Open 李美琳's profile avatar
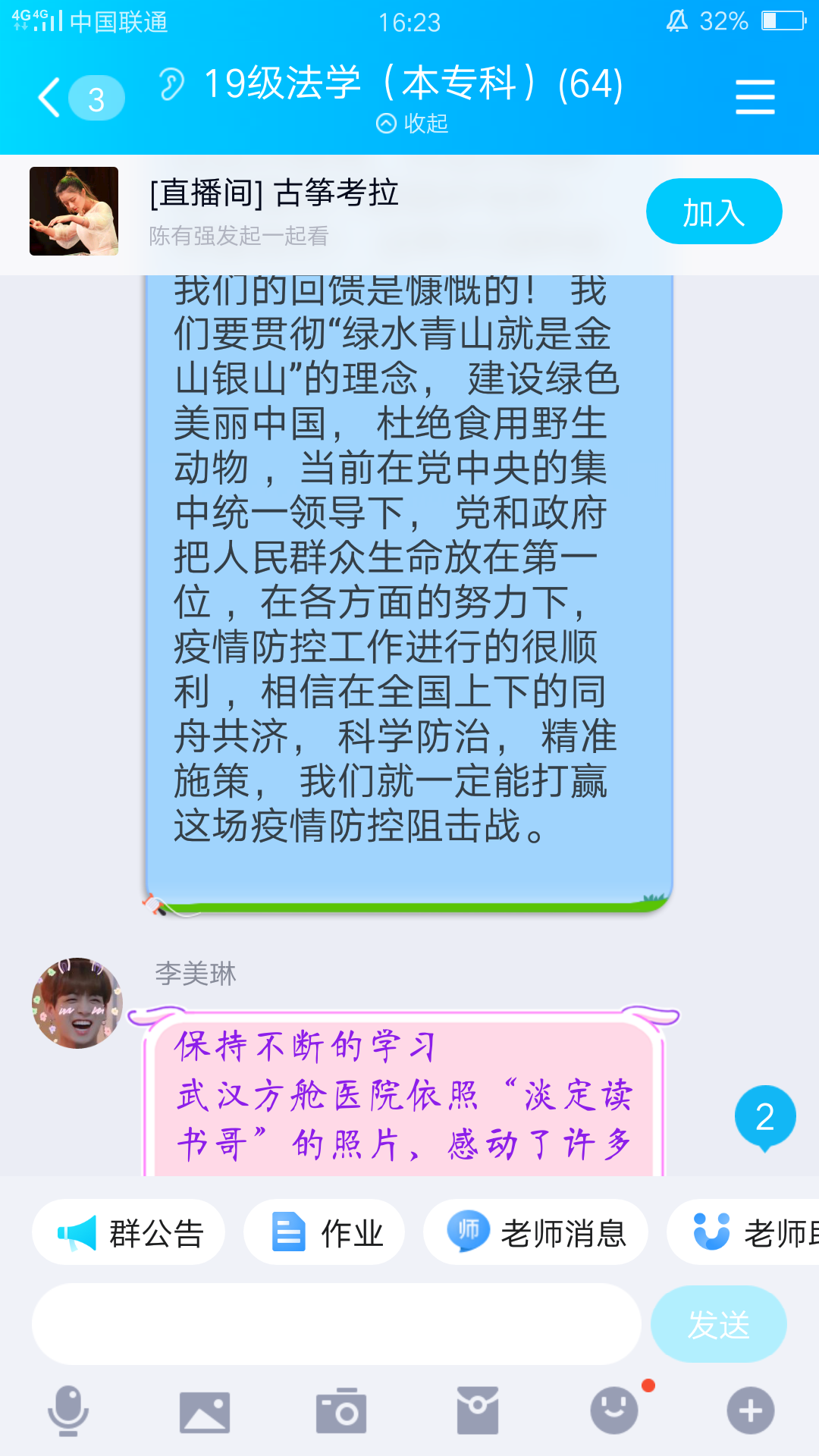 tap(76, 1003)
